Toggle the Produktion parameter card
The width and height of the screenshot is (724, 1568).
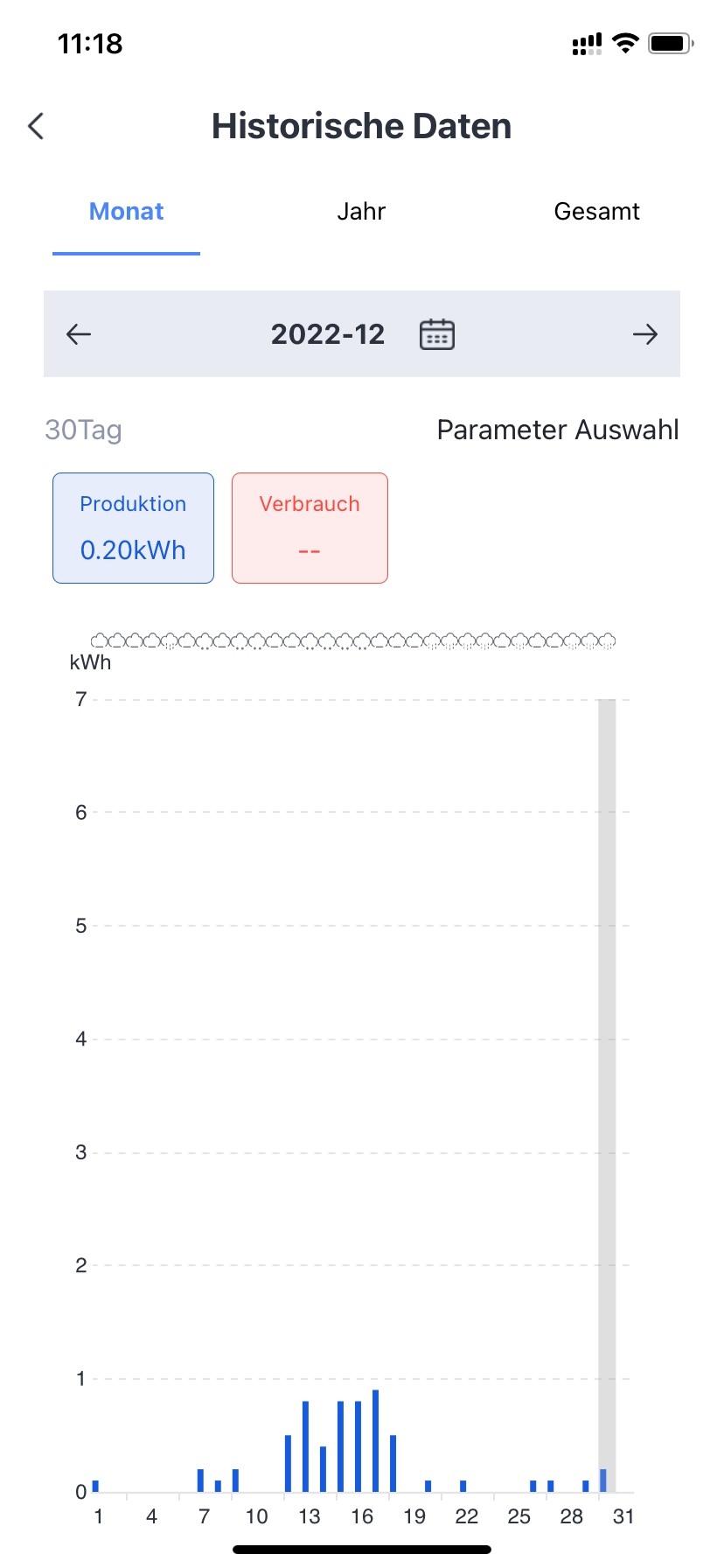click(133, 528)
